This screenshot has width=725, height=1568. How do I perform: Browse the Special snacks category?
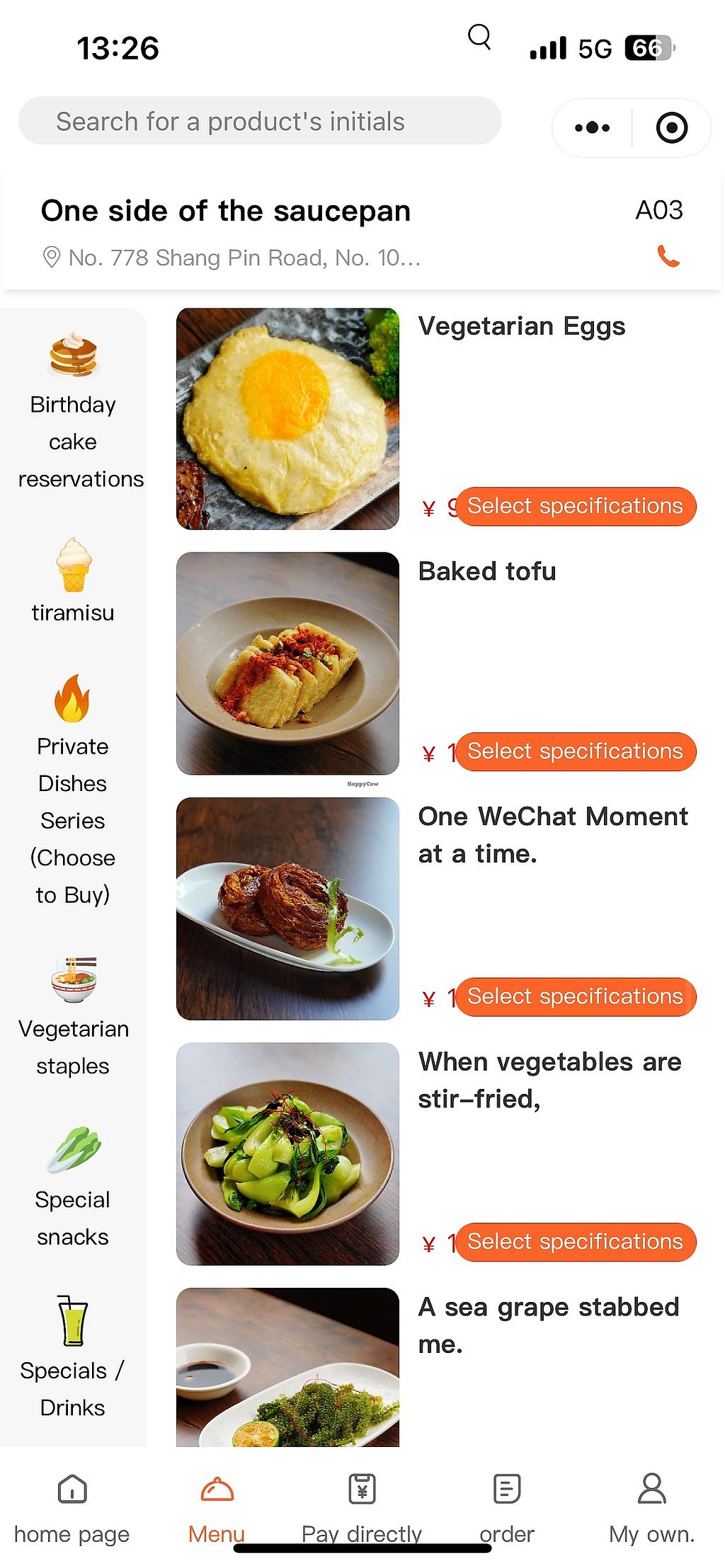[73, 1187]
